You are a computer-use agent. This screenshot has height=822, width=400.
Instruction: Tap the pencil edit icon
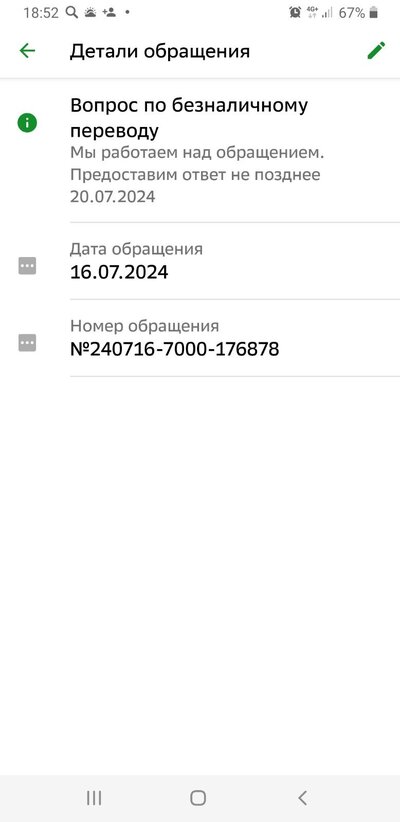[376, 51]
